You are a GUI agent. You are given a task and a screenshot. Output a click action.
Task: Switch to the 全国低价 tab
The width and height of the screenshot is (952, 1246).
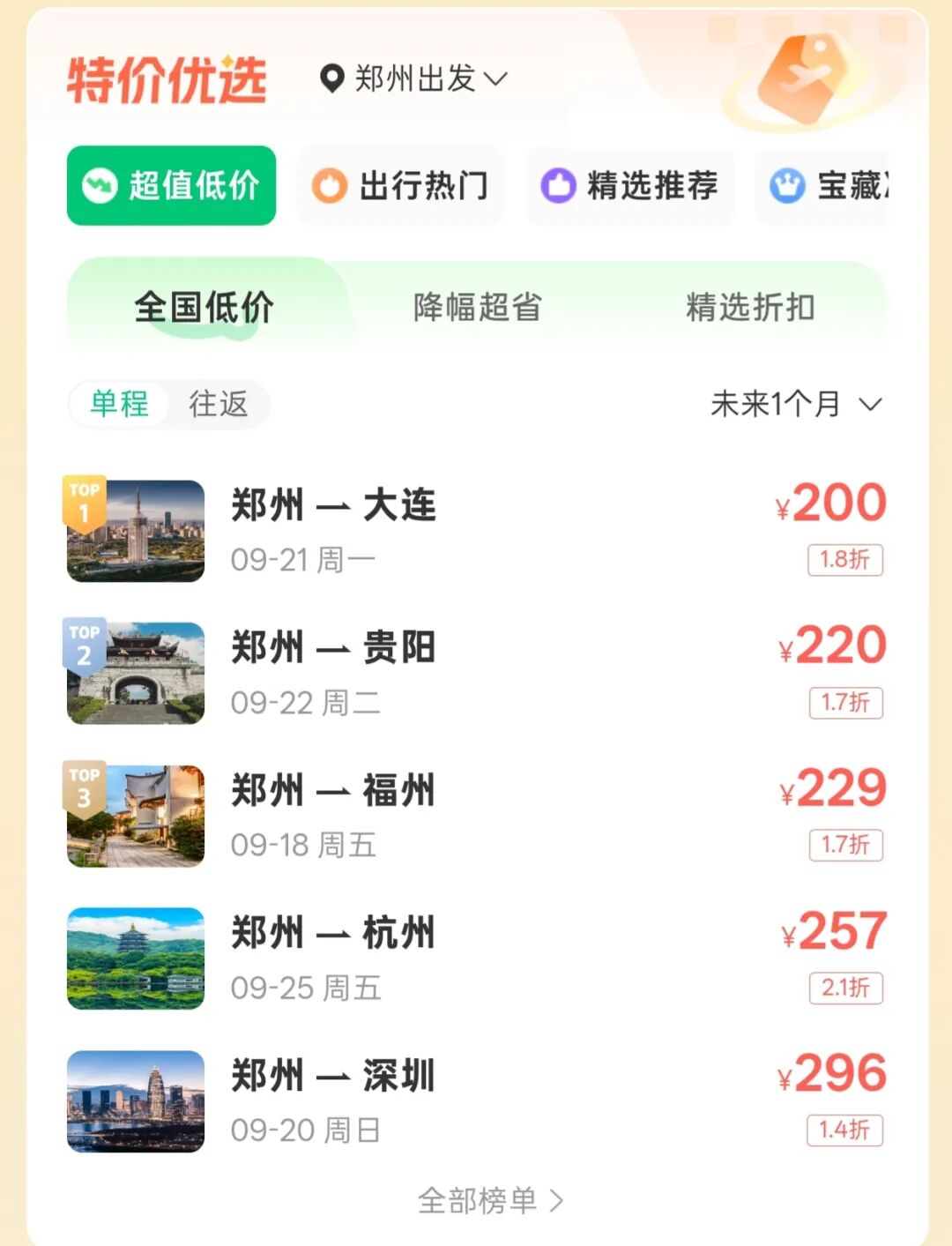[204, 307]
